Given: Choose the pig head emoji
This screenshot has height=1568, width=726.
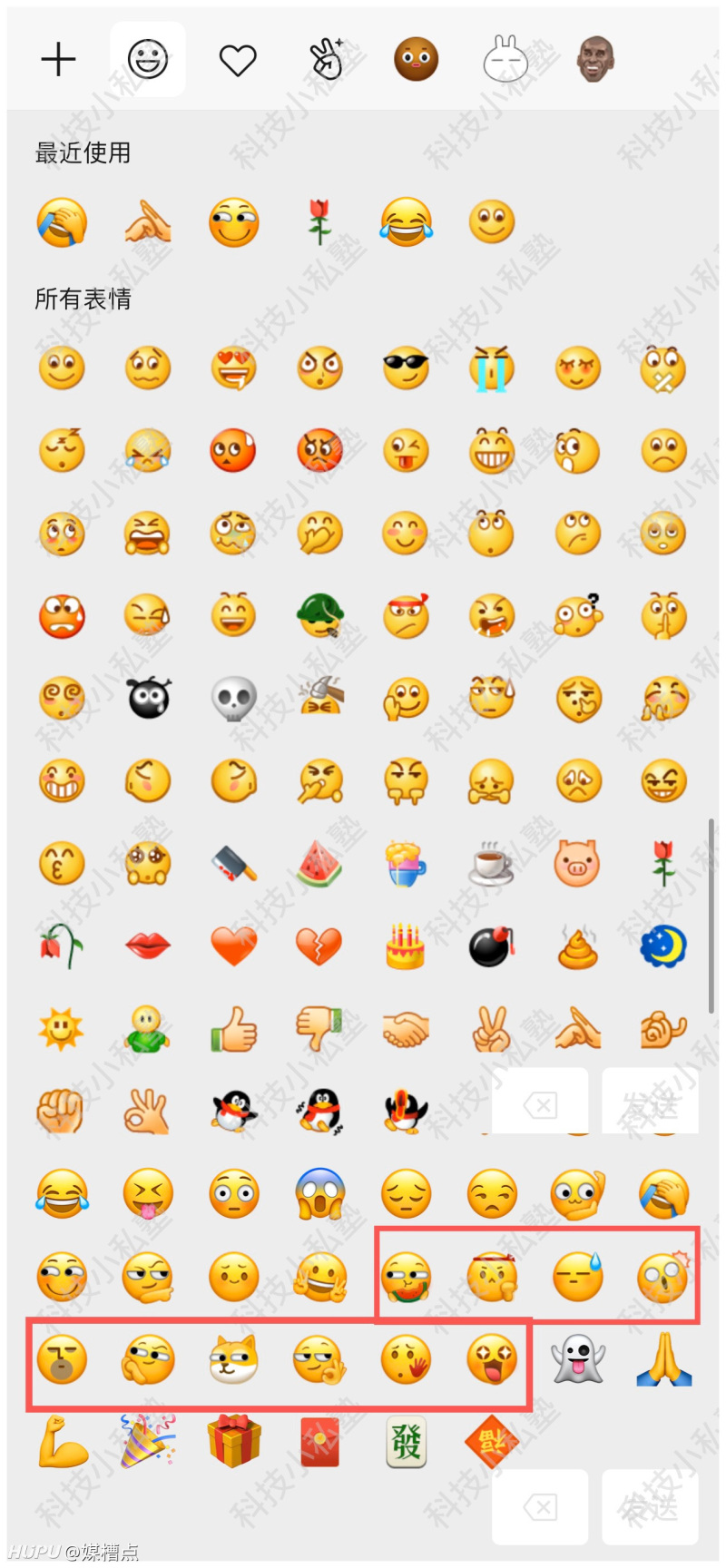Looking at the screenshot, I should click(x=577, y=864).
